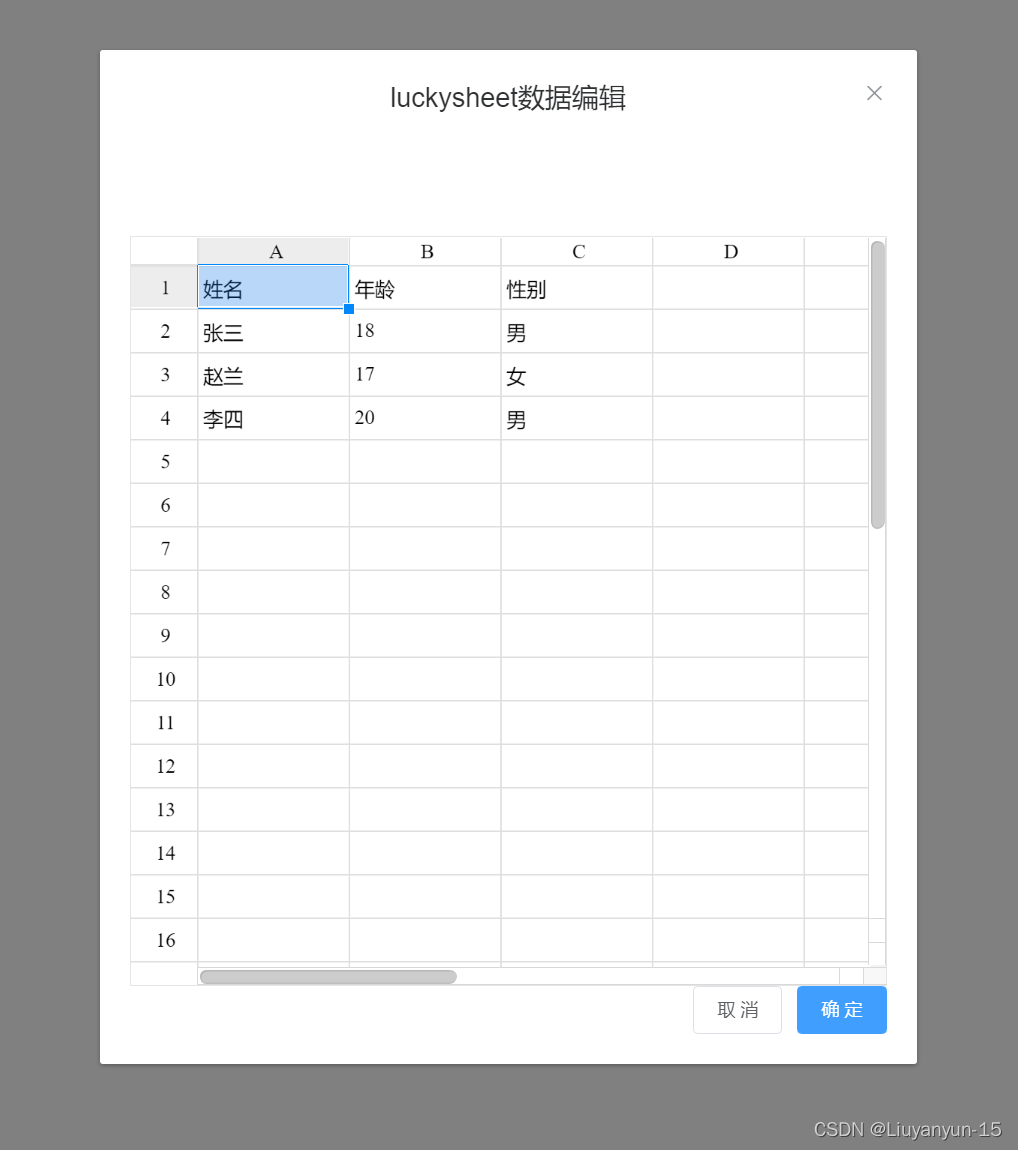Select row 2 header
Screen dimensions: 1018x1150
tap(164, 332)
